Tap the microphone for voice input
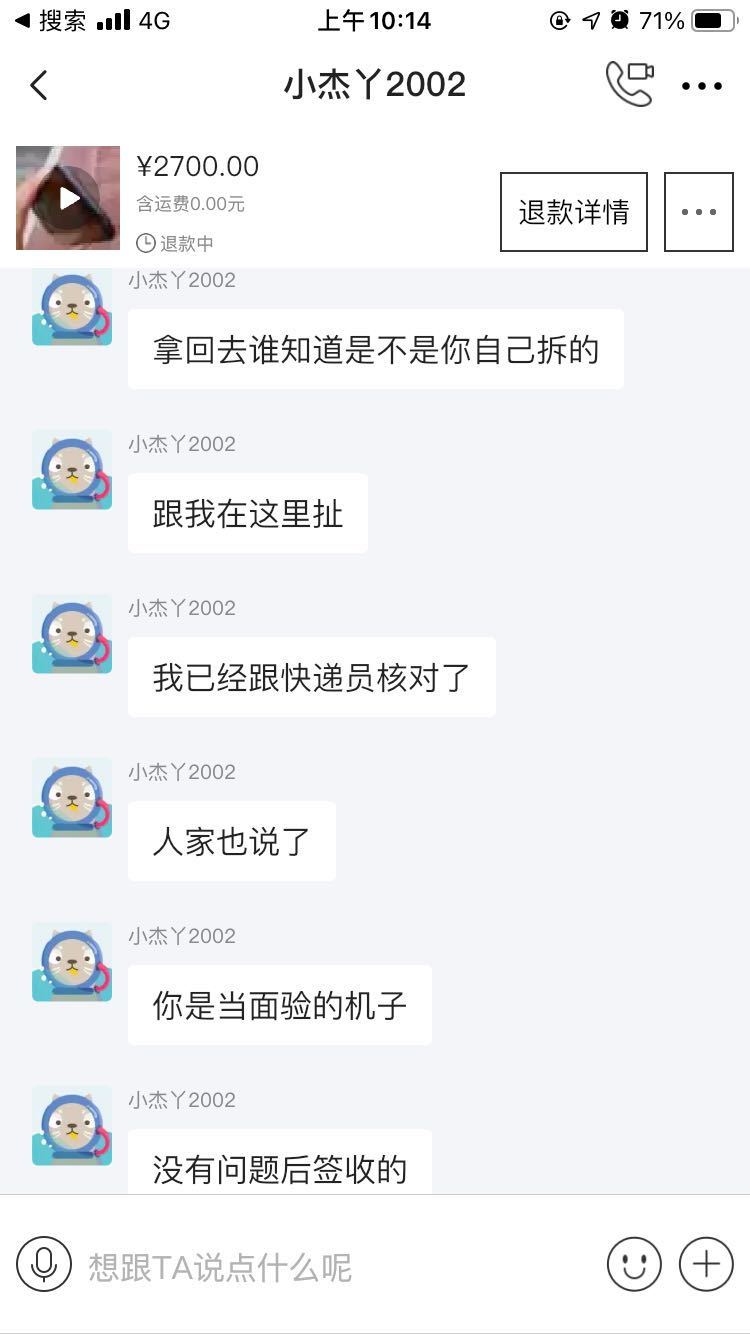 (42, 1264)
